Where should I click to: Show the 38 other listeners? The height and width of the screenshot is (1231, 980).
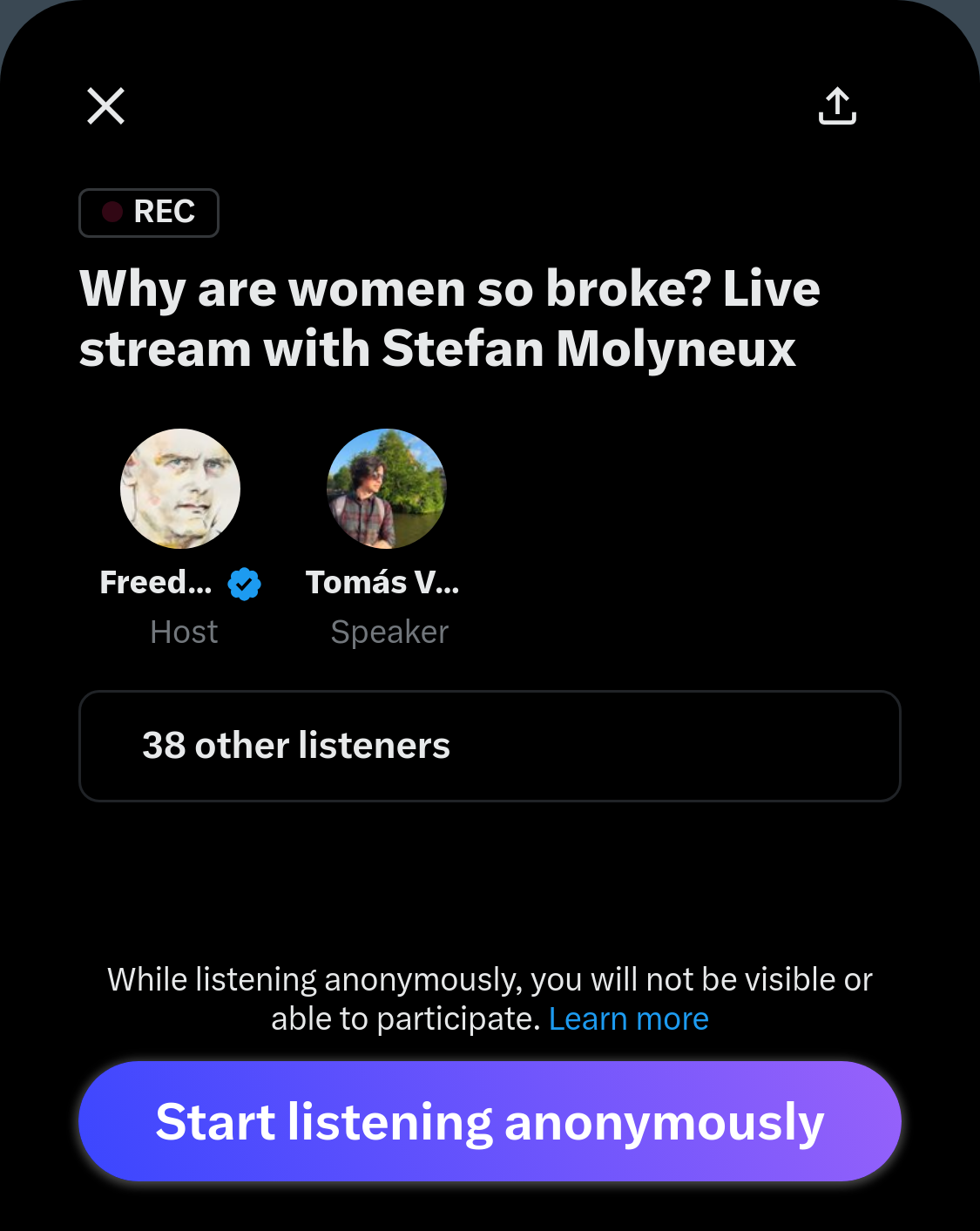(490, 746)
